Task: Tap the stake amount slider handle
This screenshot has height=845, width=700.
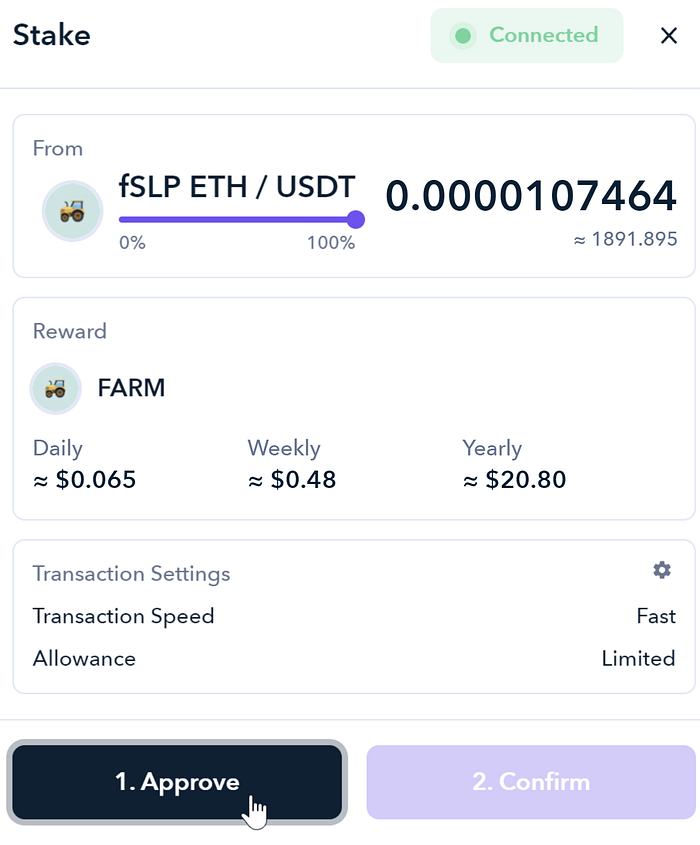Action: coord(355,220)
